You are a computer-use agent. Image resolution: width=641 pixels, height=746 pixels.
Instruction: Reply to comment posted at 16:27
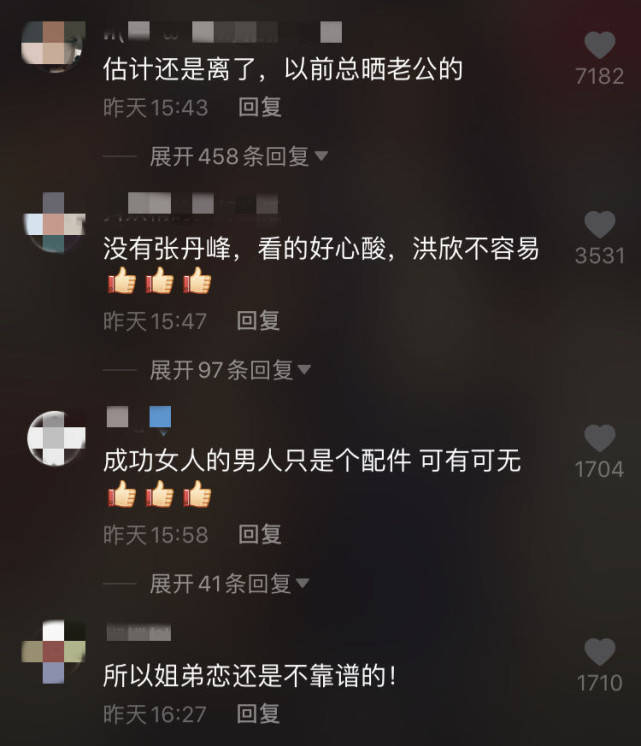(258, 714)
